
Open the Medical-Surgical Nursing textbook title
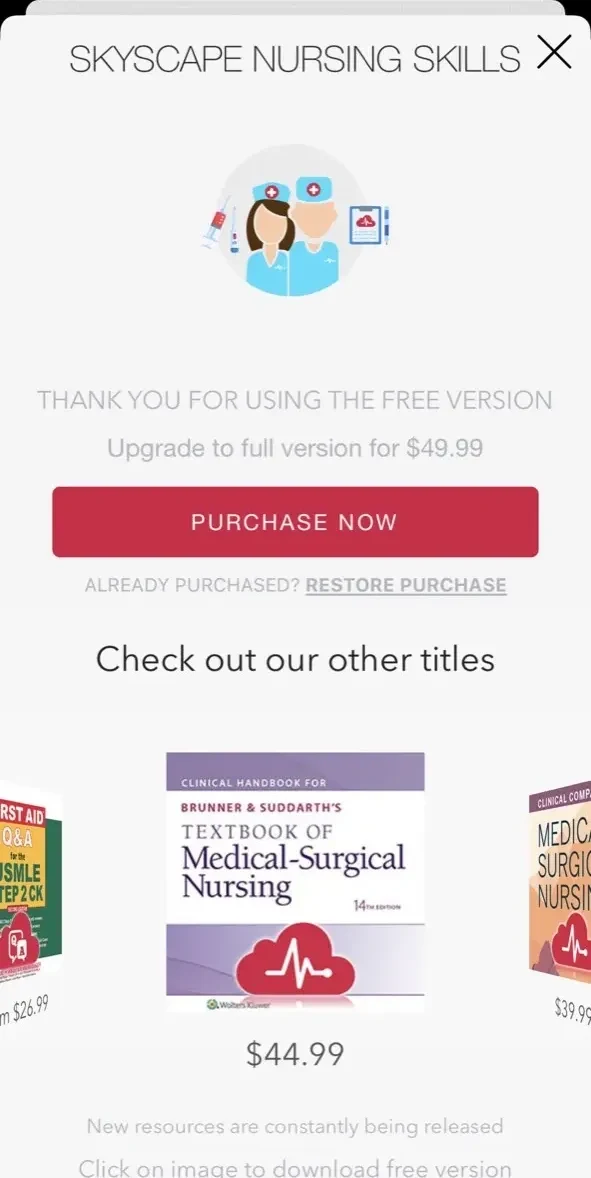coord(295,882)
